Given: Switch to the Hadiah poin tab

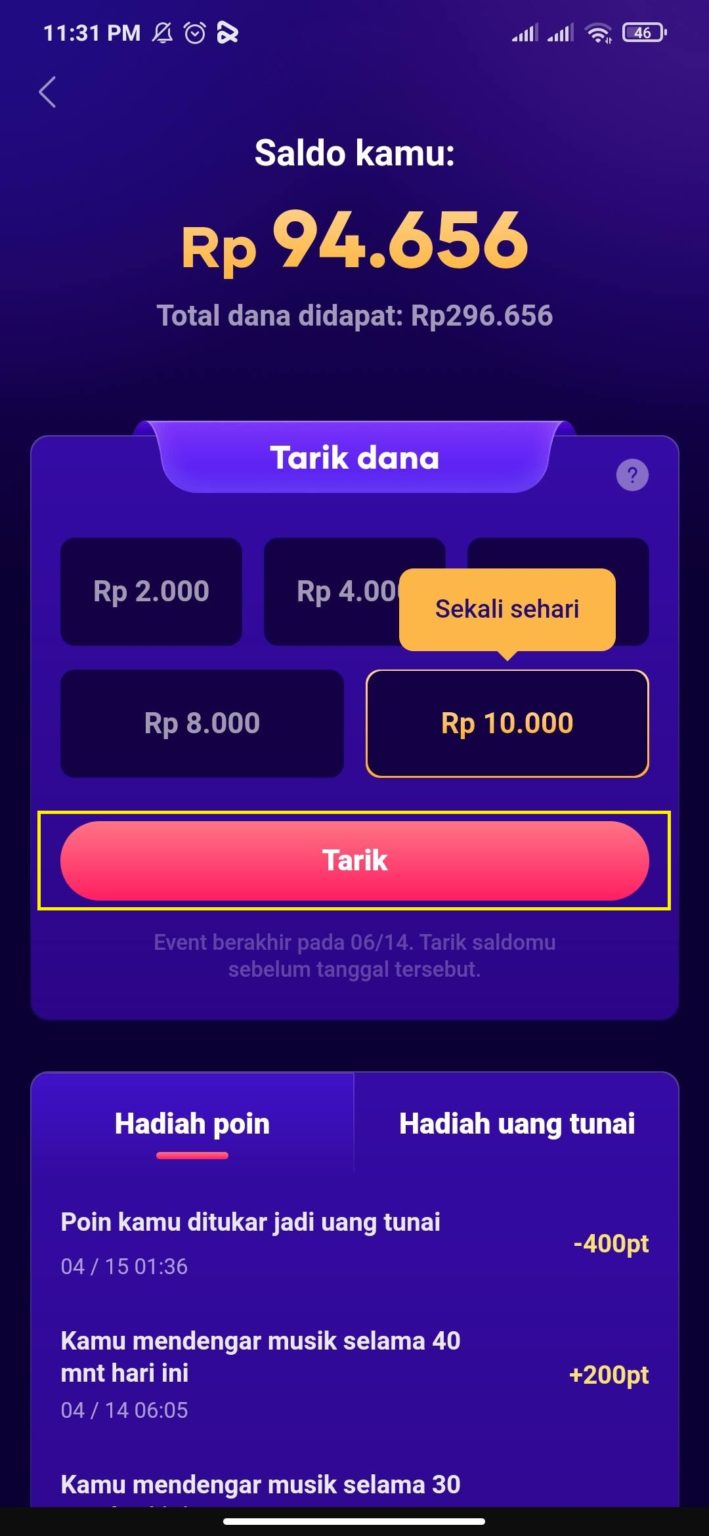Looking at the screenshot, I should [192, 1123].
